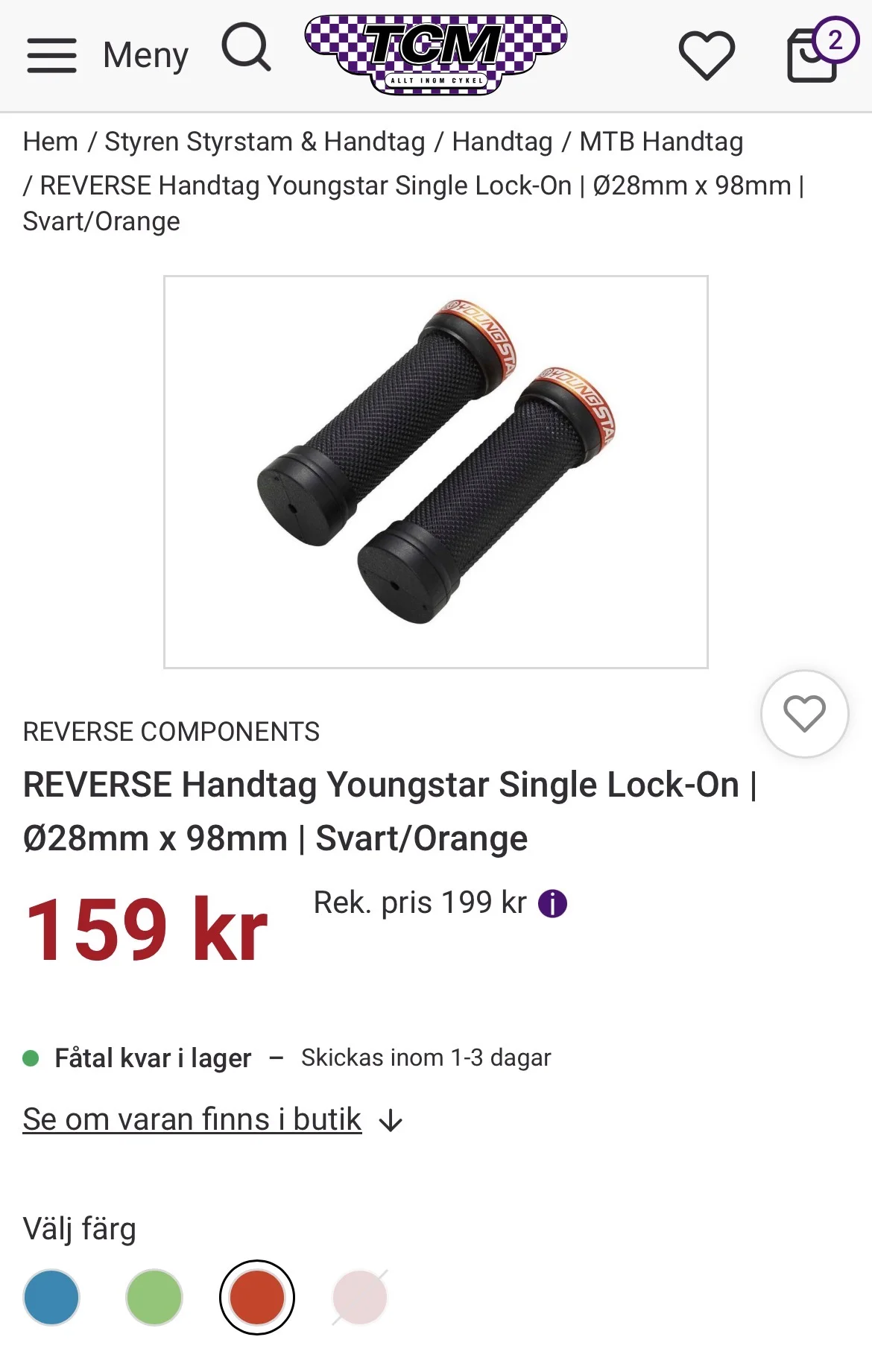This screenshot has width=872, height=1372.
Task: Open the Meny hamburger menu
Action: pos(107,55)
